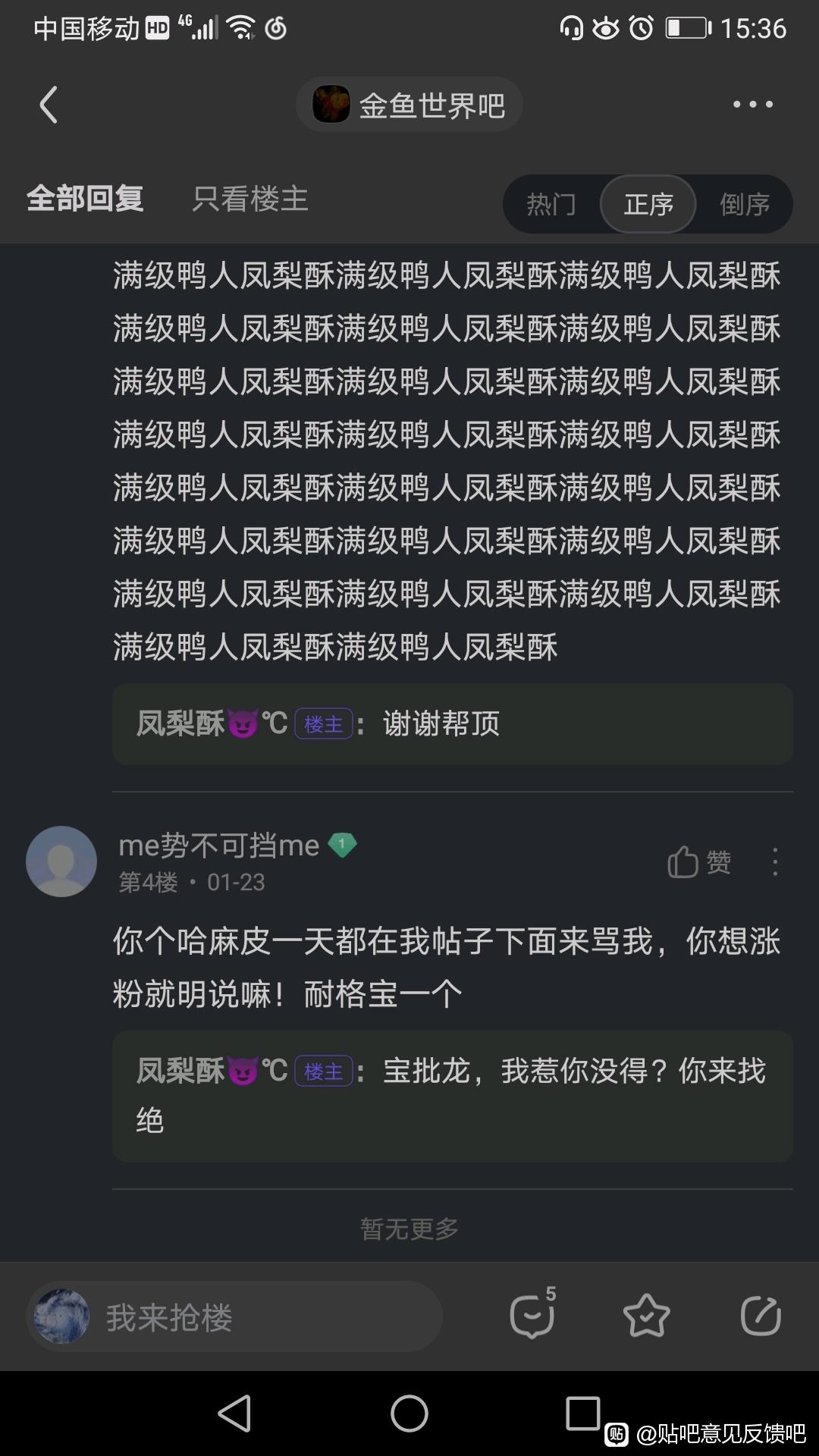819x1456 pixels.
Task: Sort replies in 倒序 order
Action: point(745,204)
